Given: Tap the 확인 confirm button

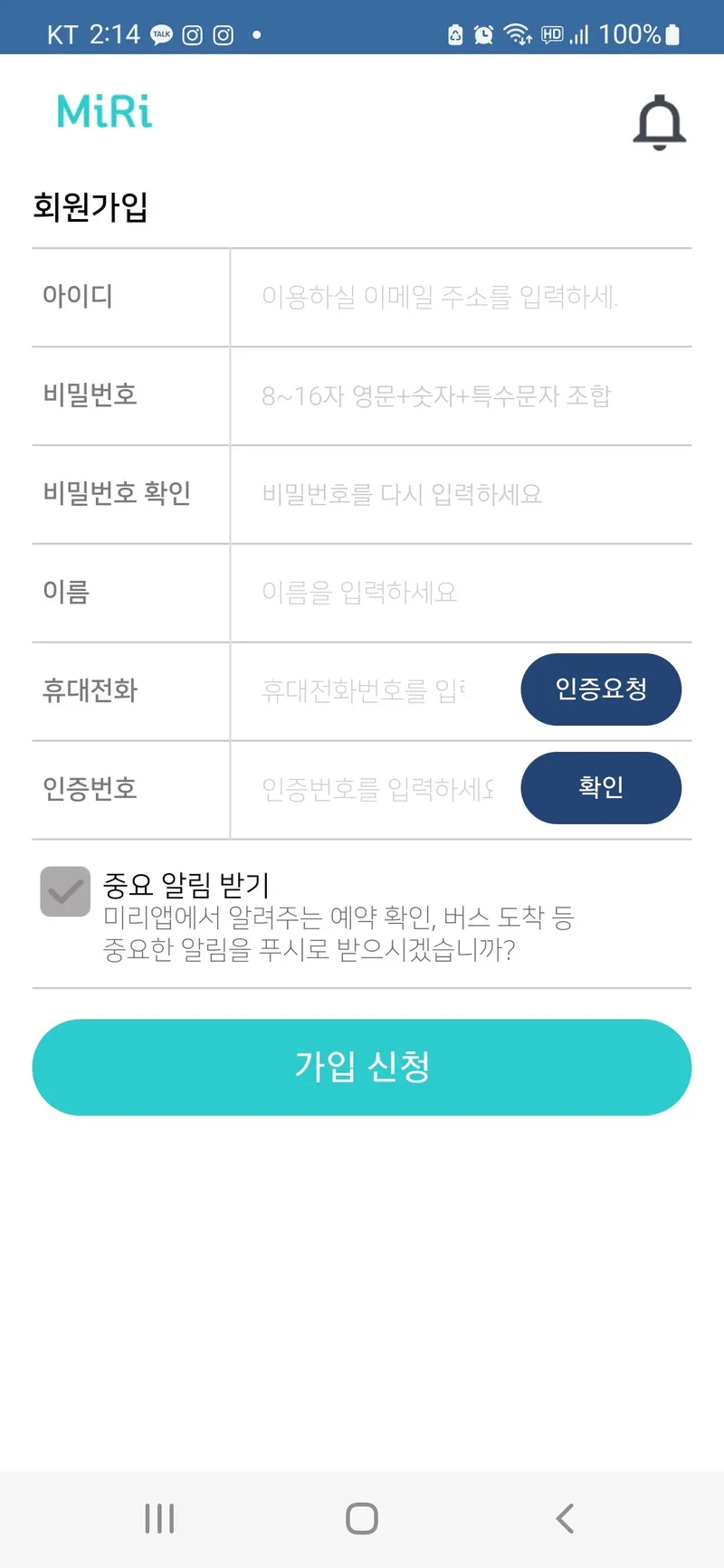Looking at the screenshot, I should point(601,788).
